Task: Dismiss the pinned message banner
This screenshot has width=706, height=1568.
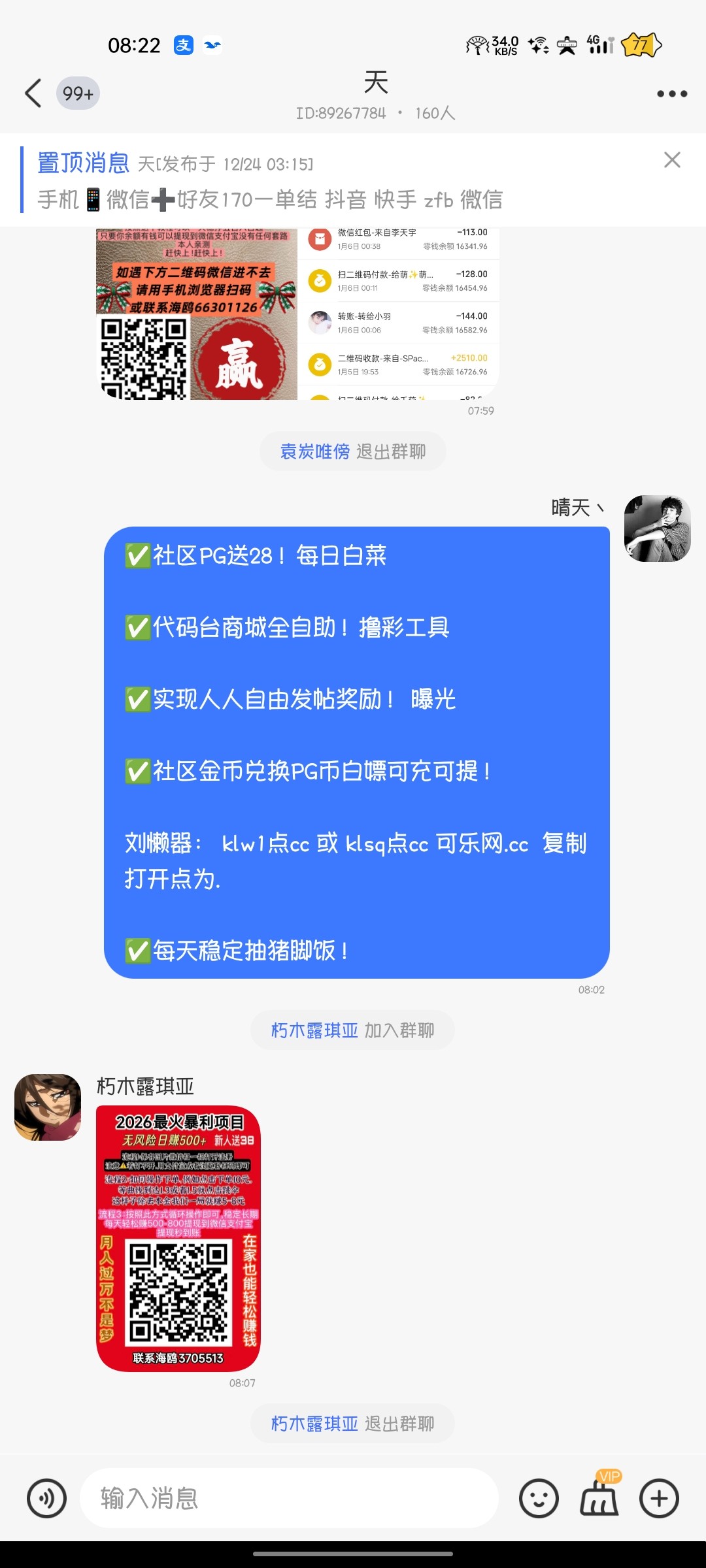Action: [x=672, y=160]
